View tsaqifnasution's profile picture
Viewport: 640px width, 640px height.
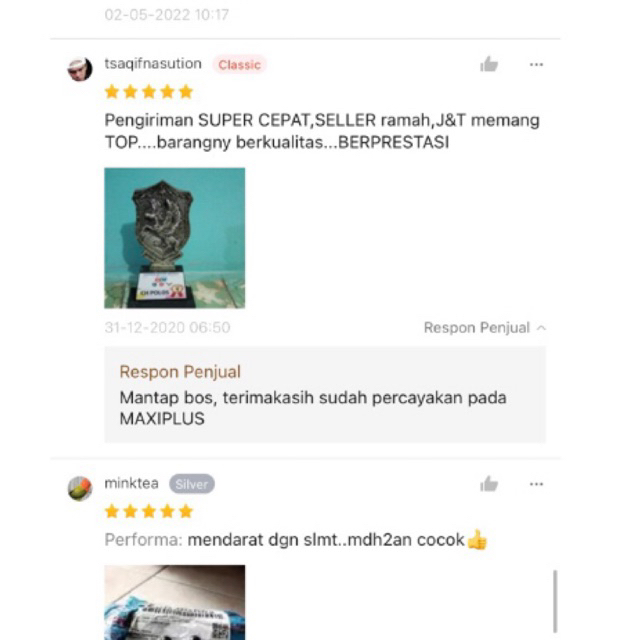click(80, 69)
